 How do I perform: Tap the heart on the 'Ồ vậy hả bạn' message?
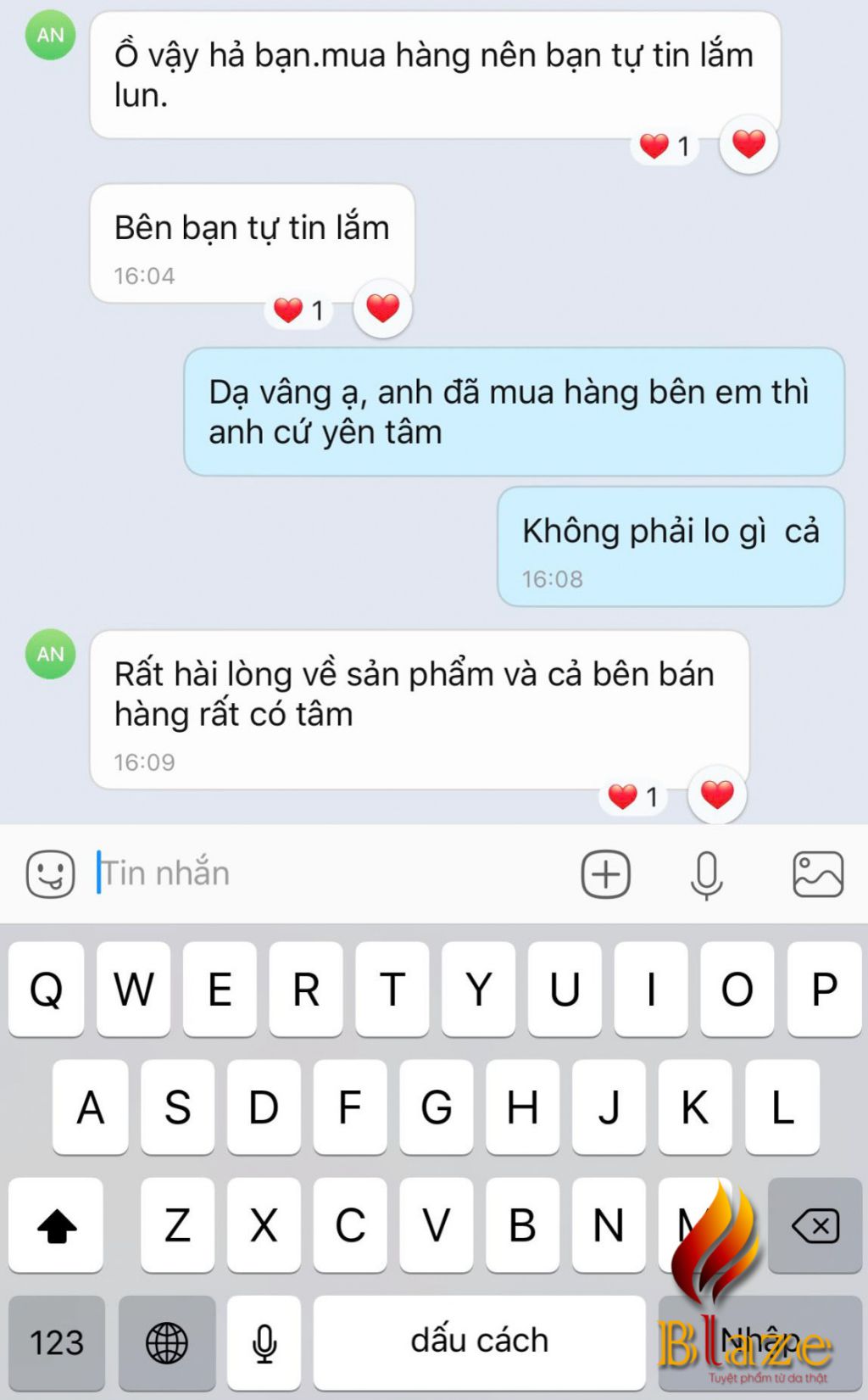(748, 145)
